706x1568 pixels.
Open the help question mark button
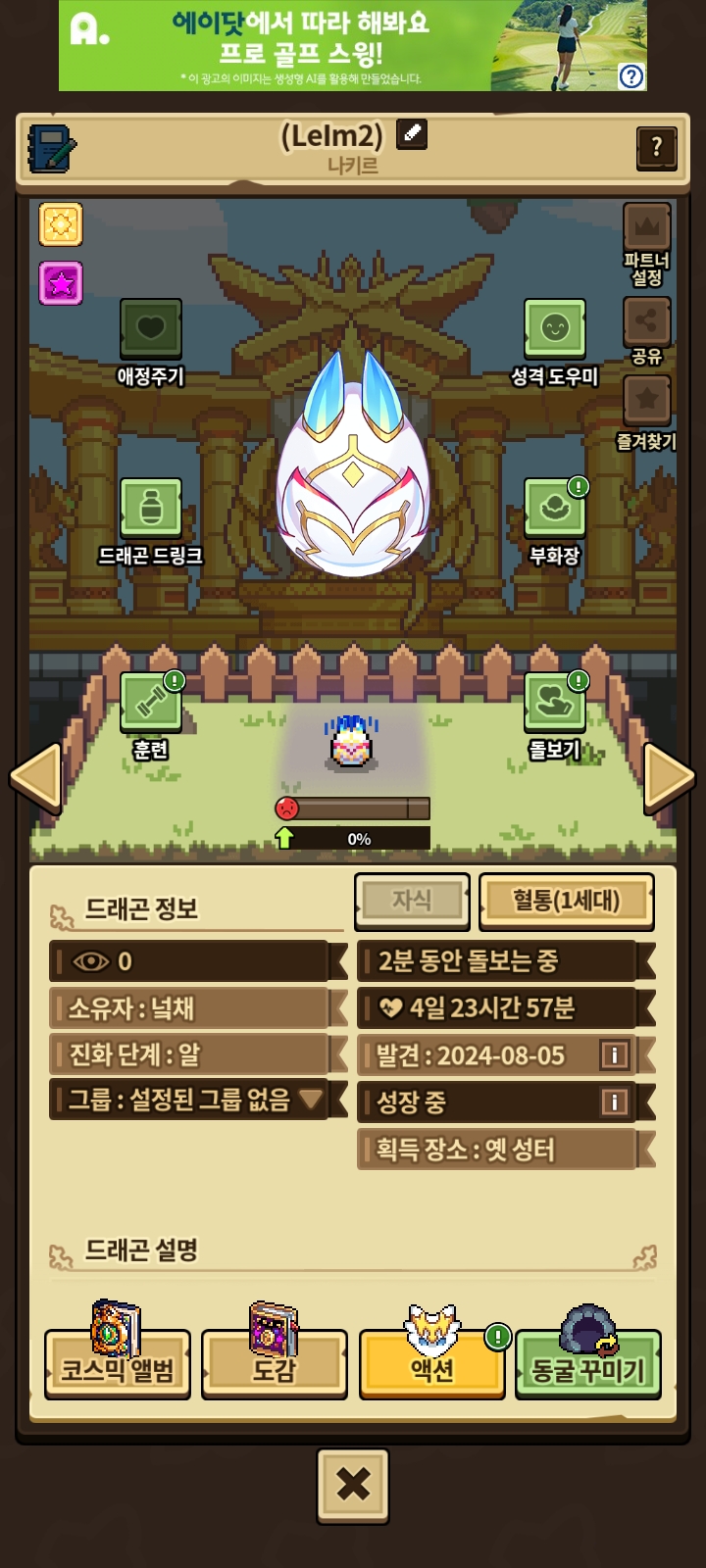pos(656,148)
